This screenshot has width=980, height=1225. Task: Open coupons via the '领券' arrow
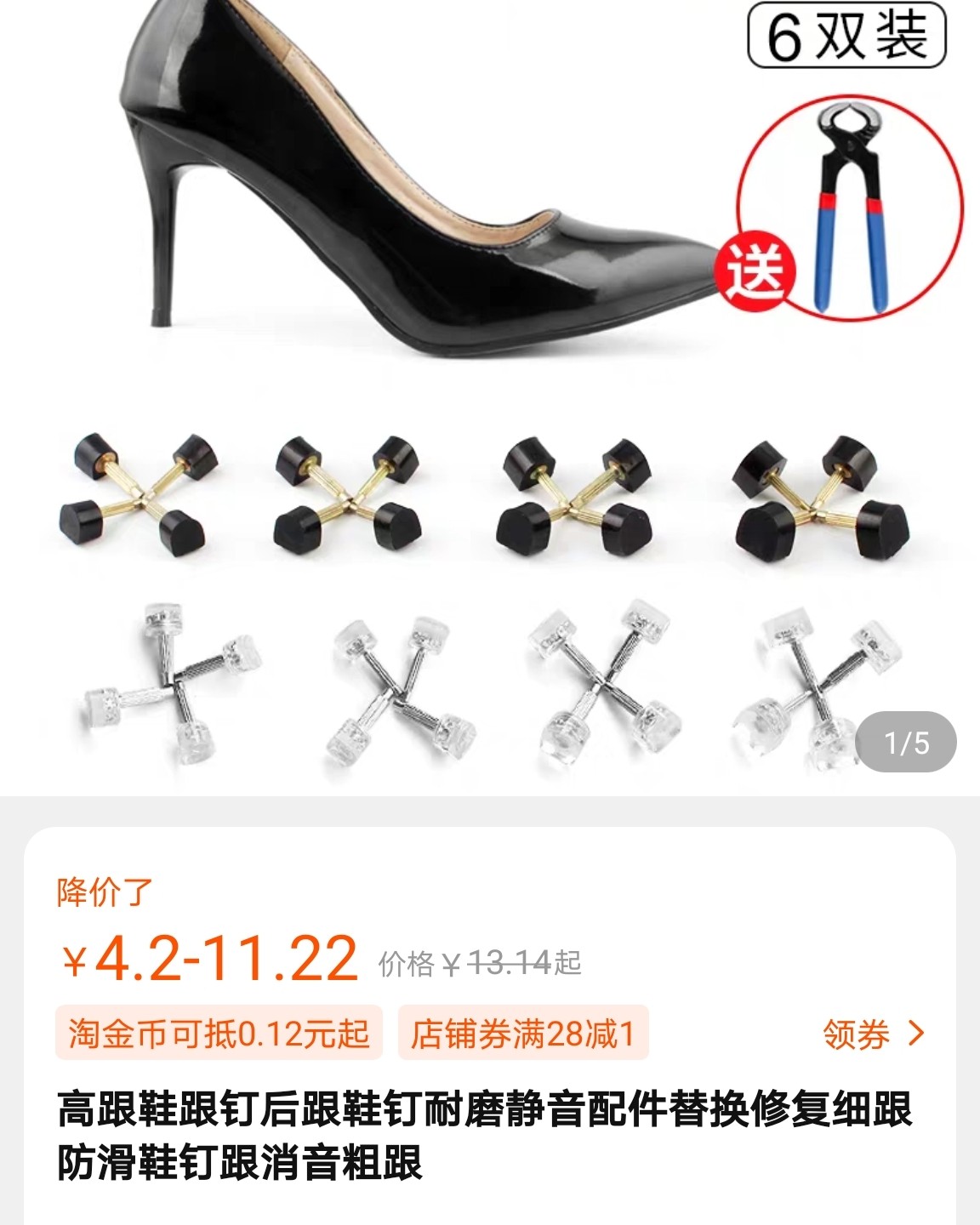tap(916, 1034)
